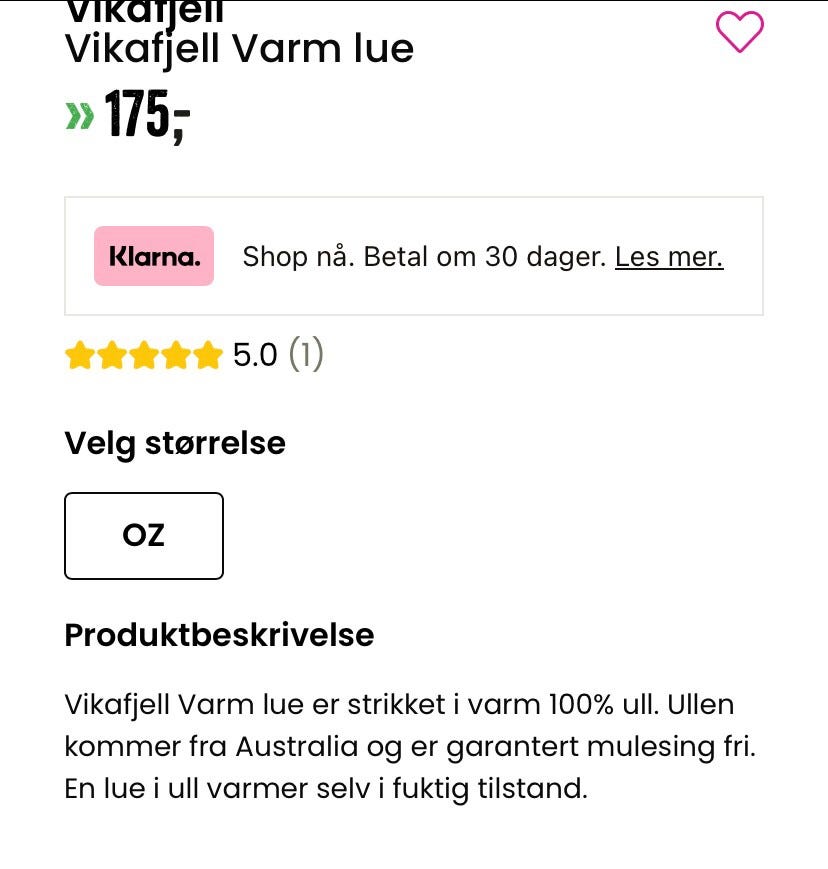Image resolution: width=828 pixels, height=869 pixels.
Task: Click the first yellow rating star
Action: (79, 354)
